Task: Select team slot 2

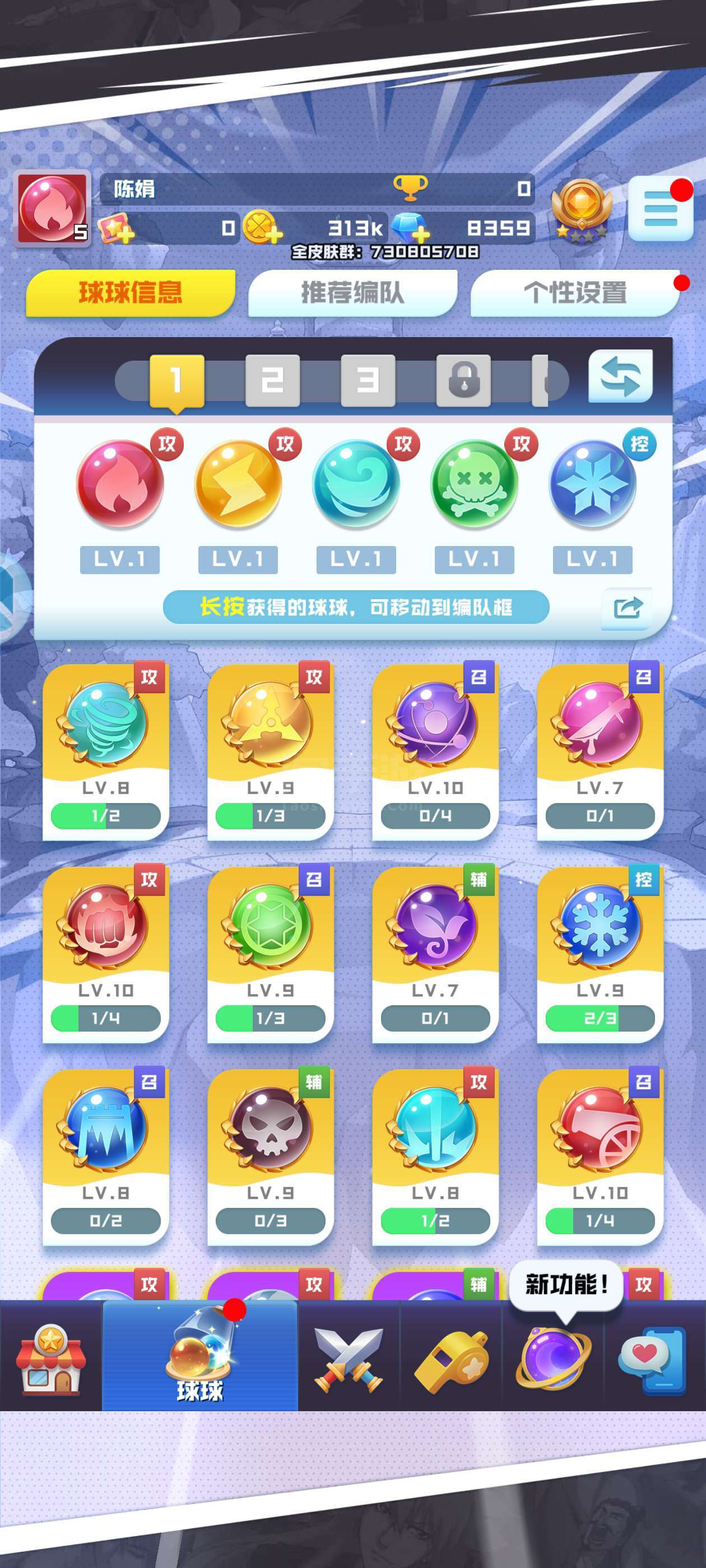Action: (272, 380)
